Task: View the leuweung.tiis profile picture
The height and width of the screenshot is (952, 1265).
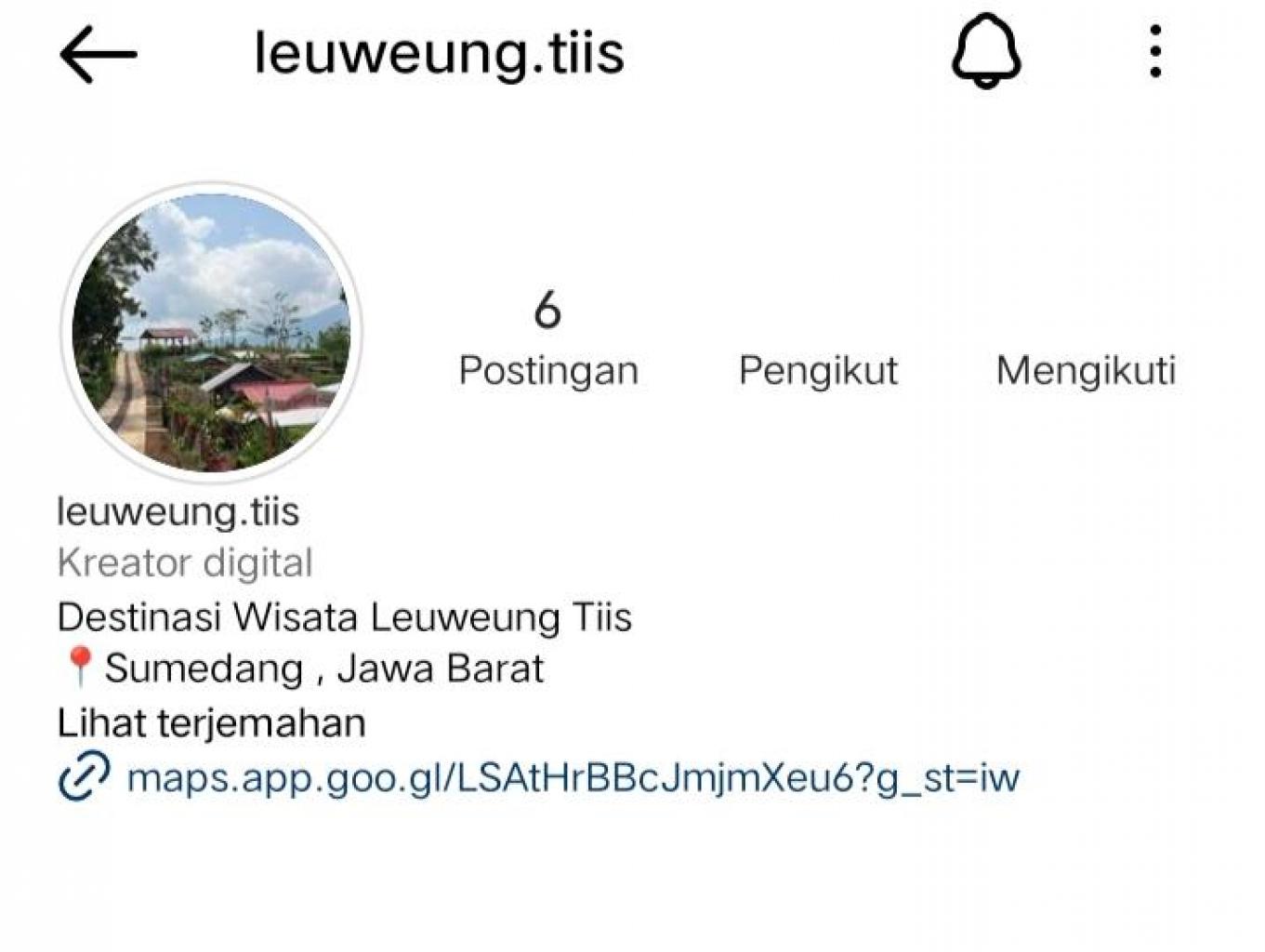Action: click(212, 332)
